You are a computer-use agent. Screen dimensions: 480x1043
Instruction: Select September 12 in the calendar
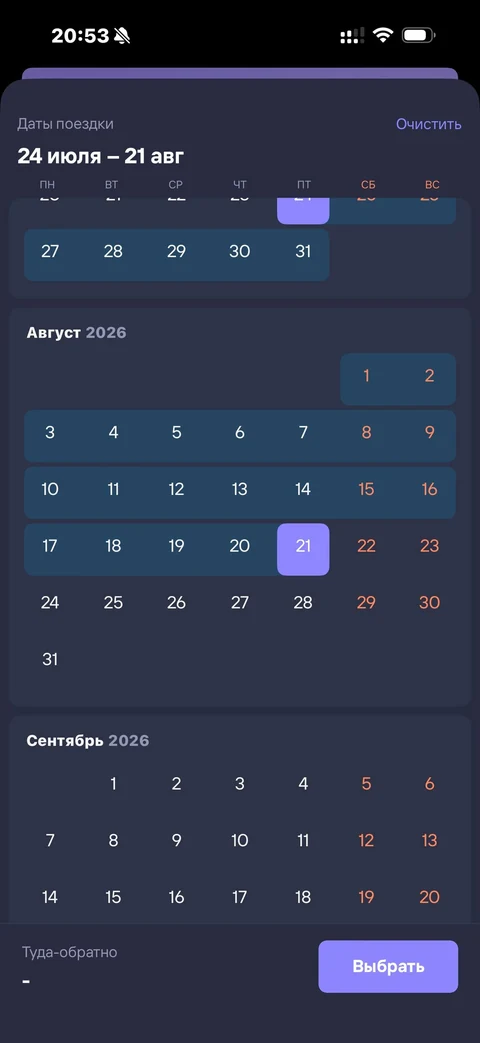point(366,840)
